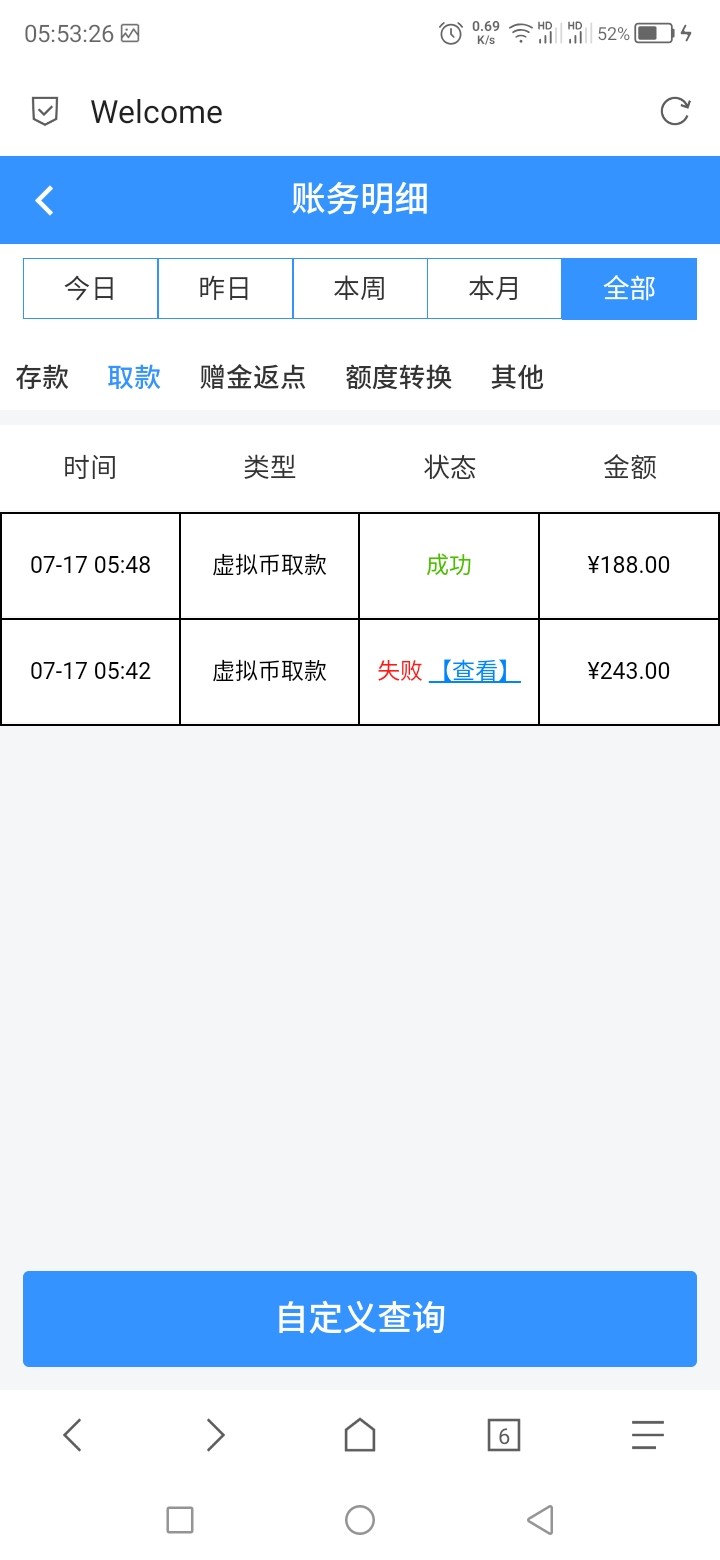Go to previous page in browser
The width and height of the screenshot is (720, 1560).
point(72,1436)
